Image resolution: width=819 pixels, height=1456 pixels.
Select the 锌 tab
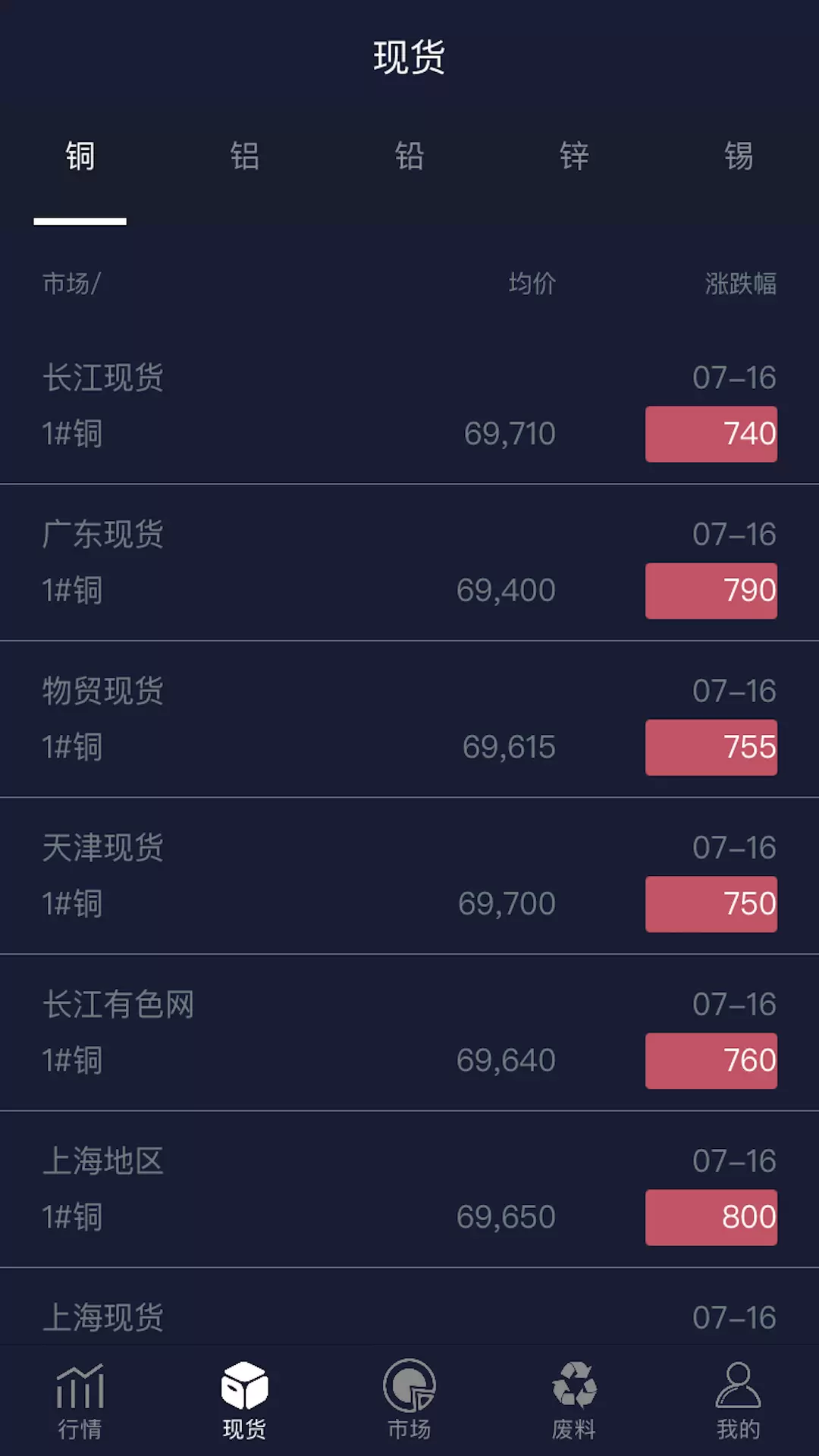click(574, 156)
